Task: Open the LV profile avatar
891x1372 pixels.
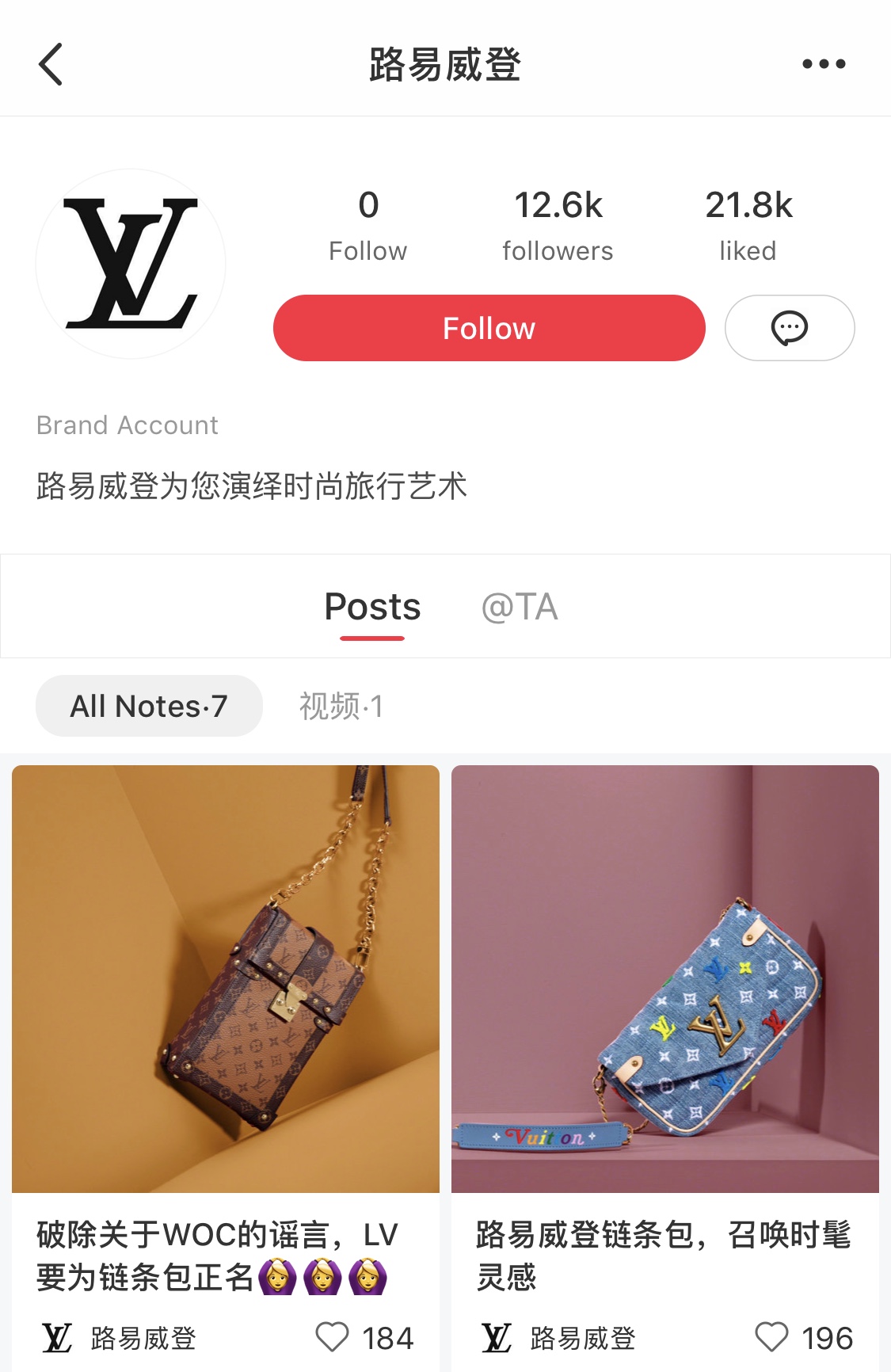Action: pyautogui.click(x=131, y=264)
